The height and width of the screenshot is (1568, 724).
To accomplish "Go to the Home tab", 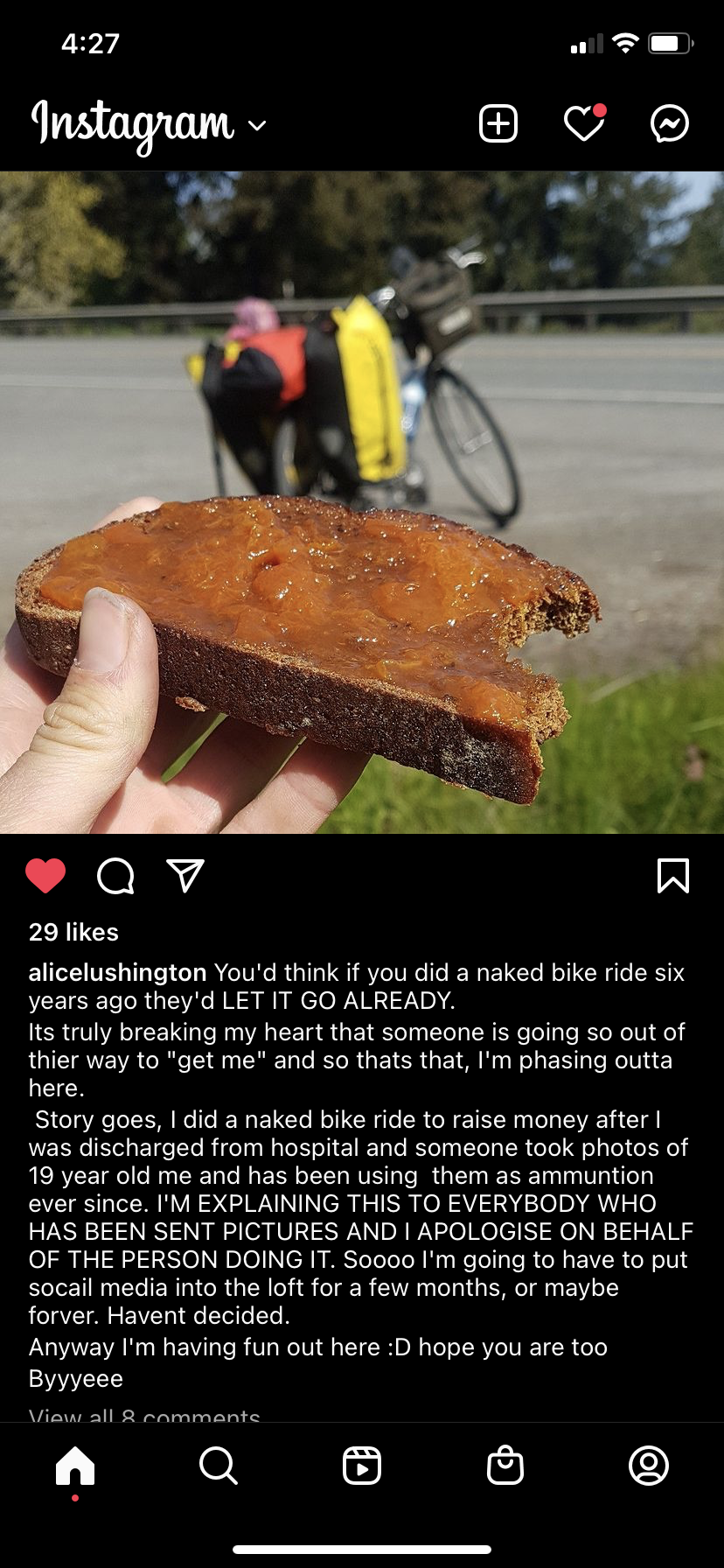I will (x=75, y=1466).
